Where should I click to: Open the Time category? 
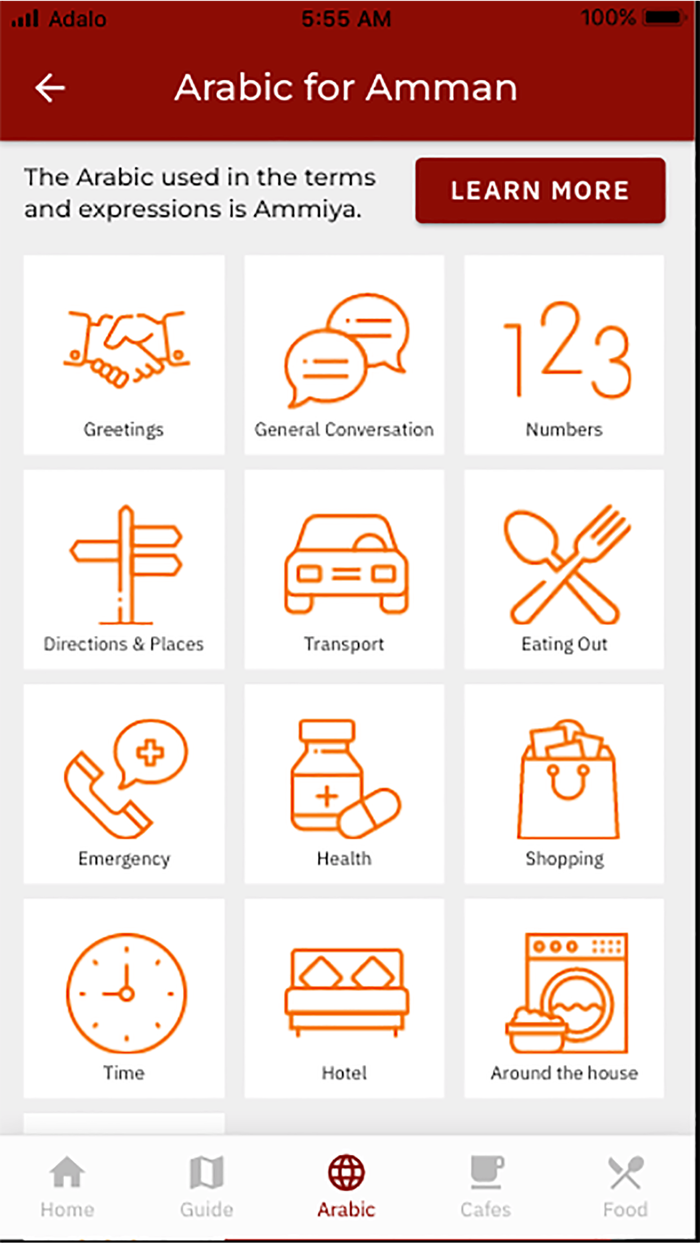pyautogui.click(x=124, y=998)
